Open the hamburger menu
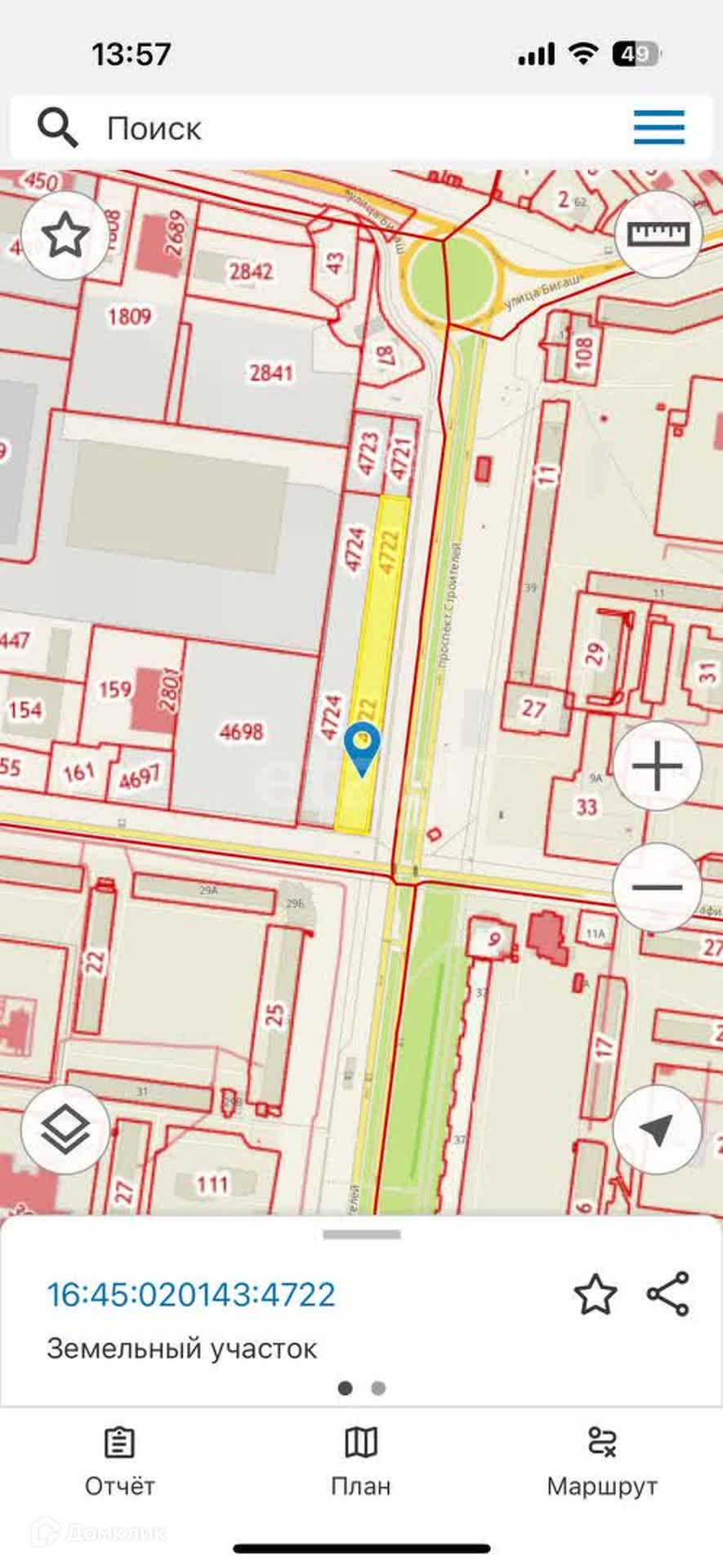This screenshot has width=723, height=1568. tap(658, 127)
